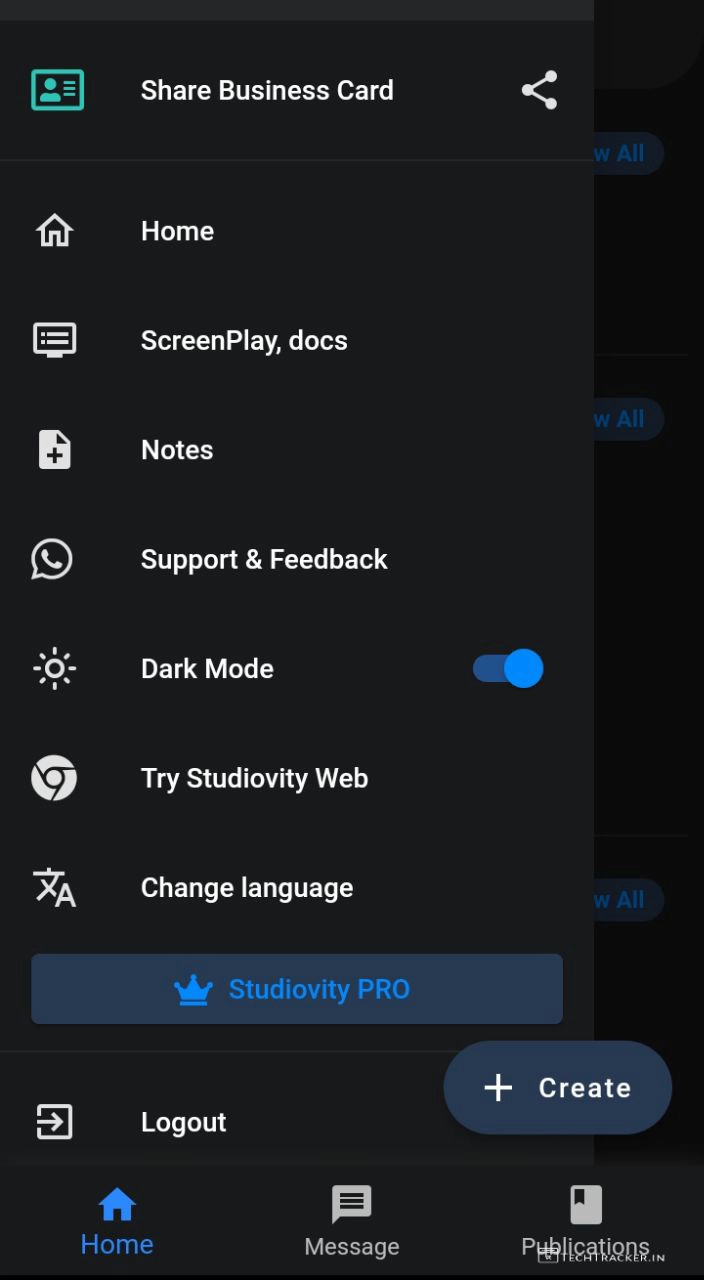Image resolution: width=704 pixels, height=1280 pixels.
Task: Tap the share icon beside Share Business Card
Action: 539,90
